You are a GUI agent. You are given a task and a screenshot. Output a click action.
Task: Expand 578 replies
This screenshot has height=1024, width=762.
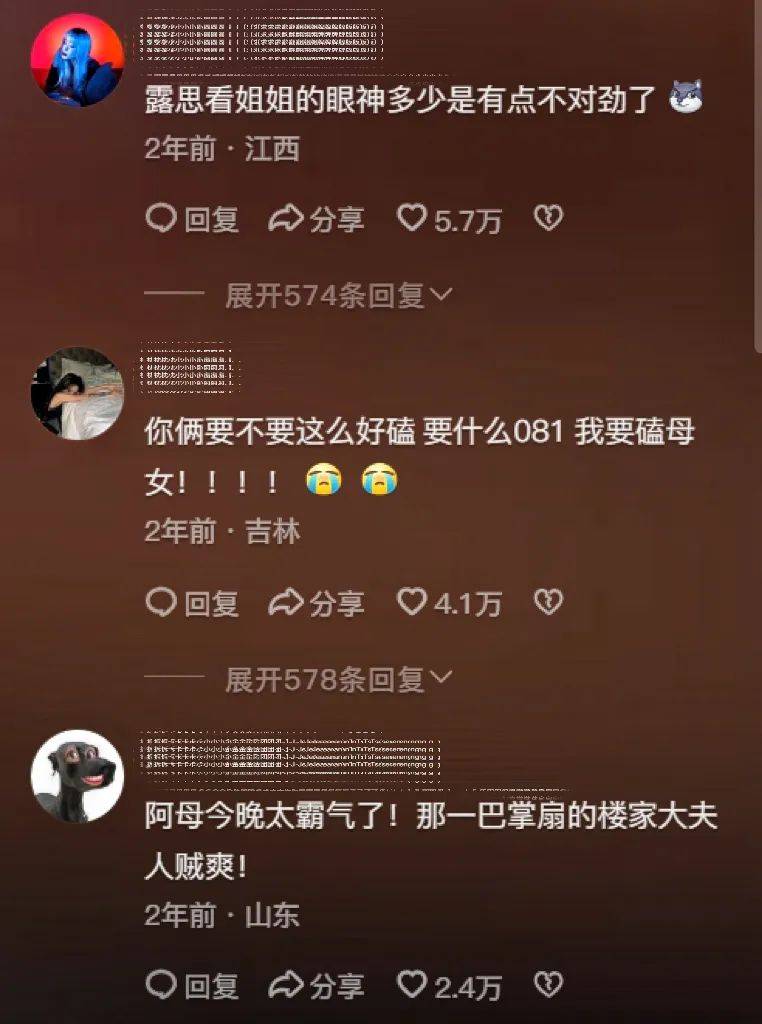[x=338, y=681]
